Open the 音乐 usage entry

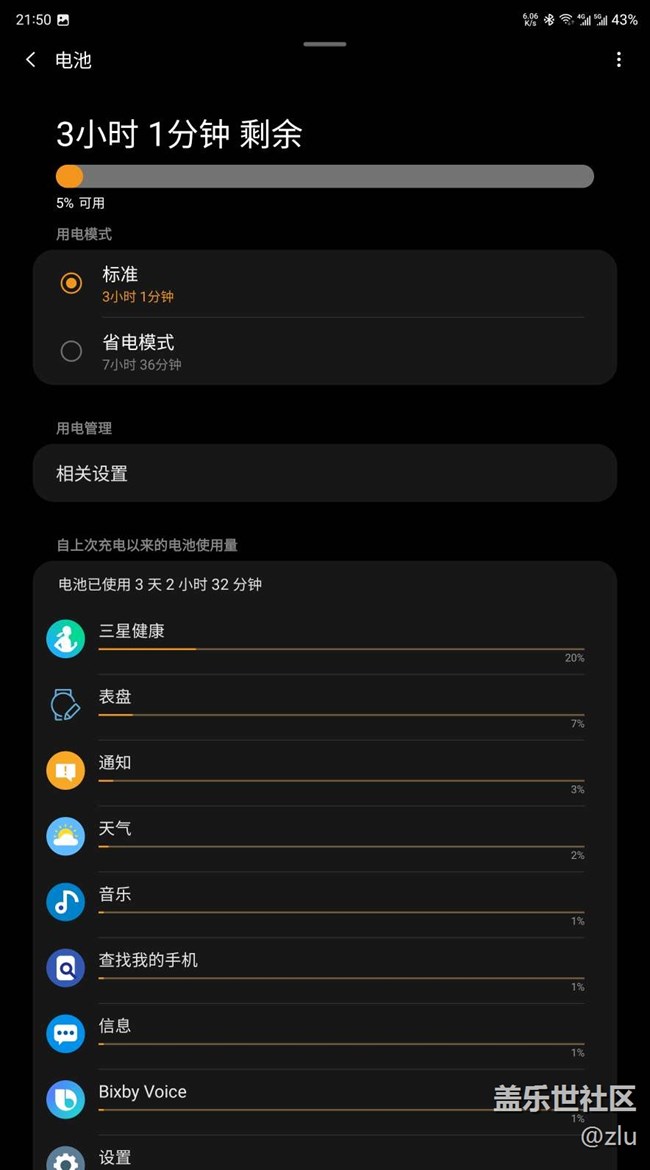tap(325, 904)
